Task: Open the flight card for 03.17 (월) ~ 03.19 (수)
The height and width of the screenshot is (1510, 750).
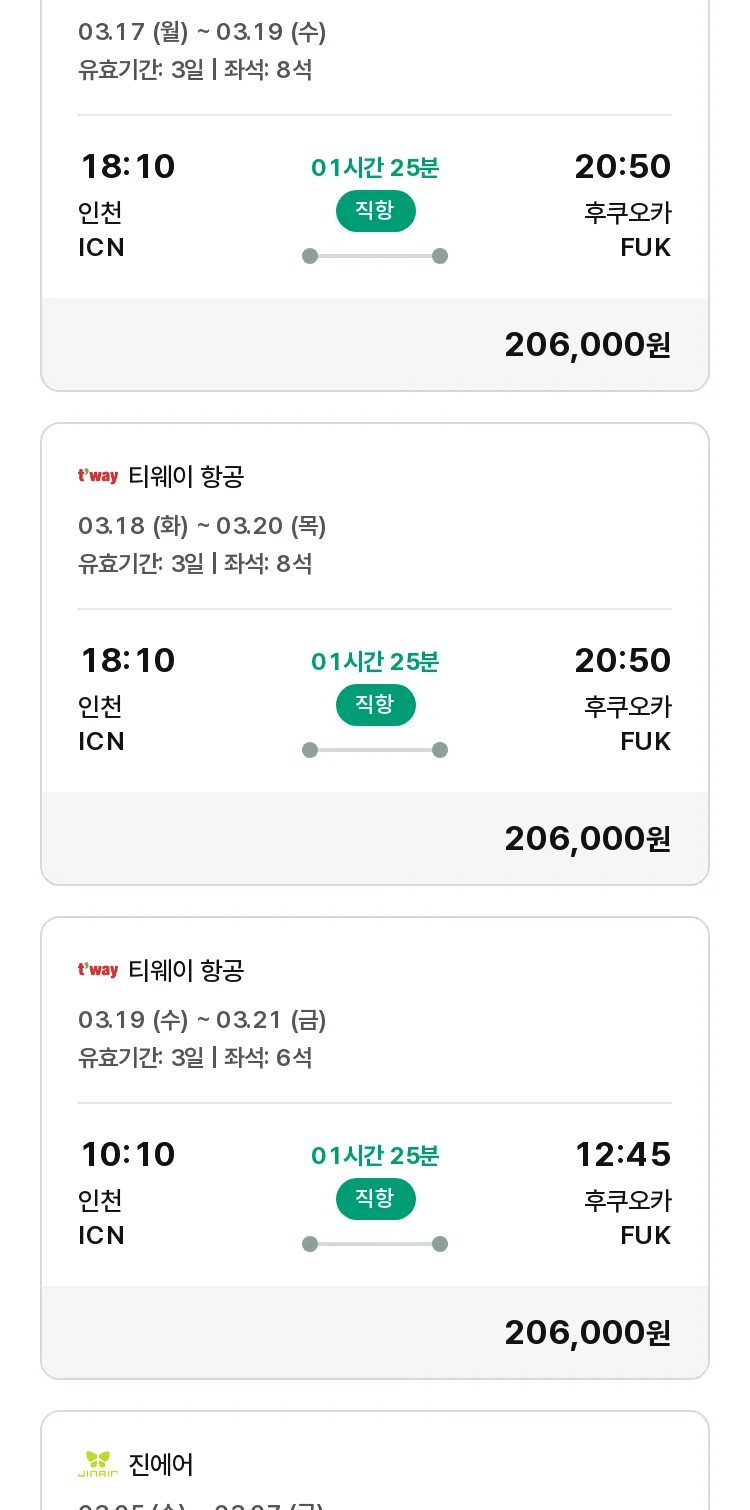Action: pos(375,195)
